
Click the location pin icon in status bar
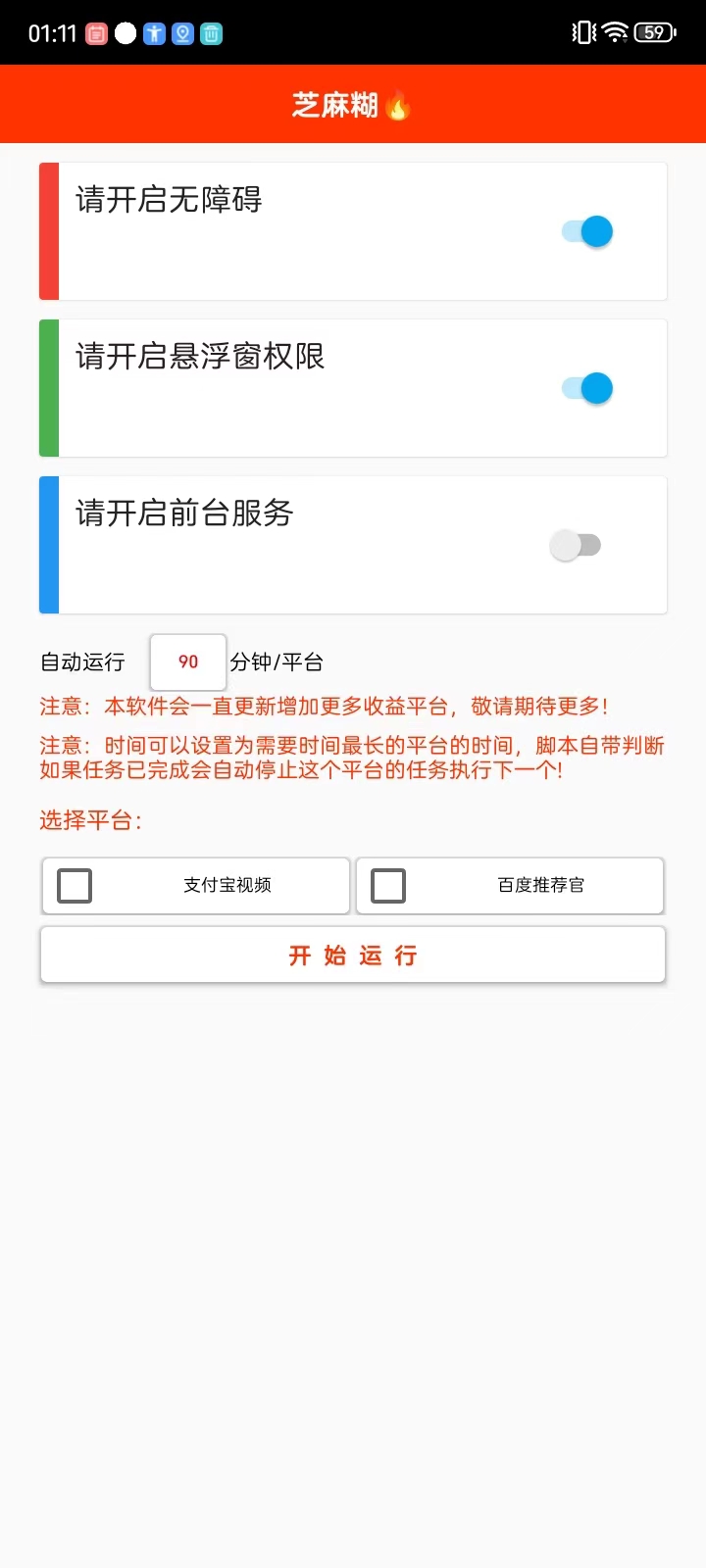182,32
